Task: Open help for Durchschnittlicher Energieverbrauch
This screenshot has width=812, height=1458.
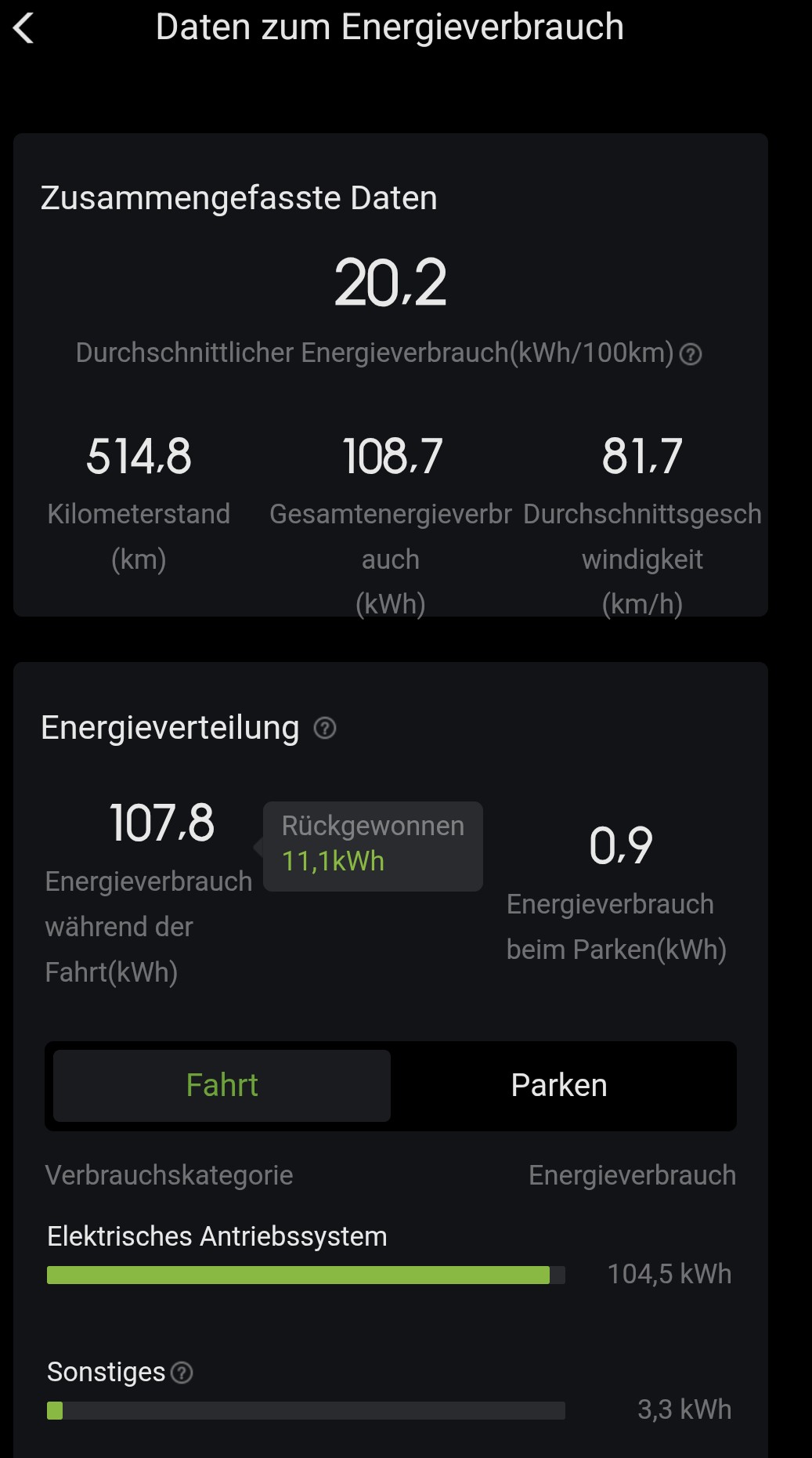Action: coord(691,354)
